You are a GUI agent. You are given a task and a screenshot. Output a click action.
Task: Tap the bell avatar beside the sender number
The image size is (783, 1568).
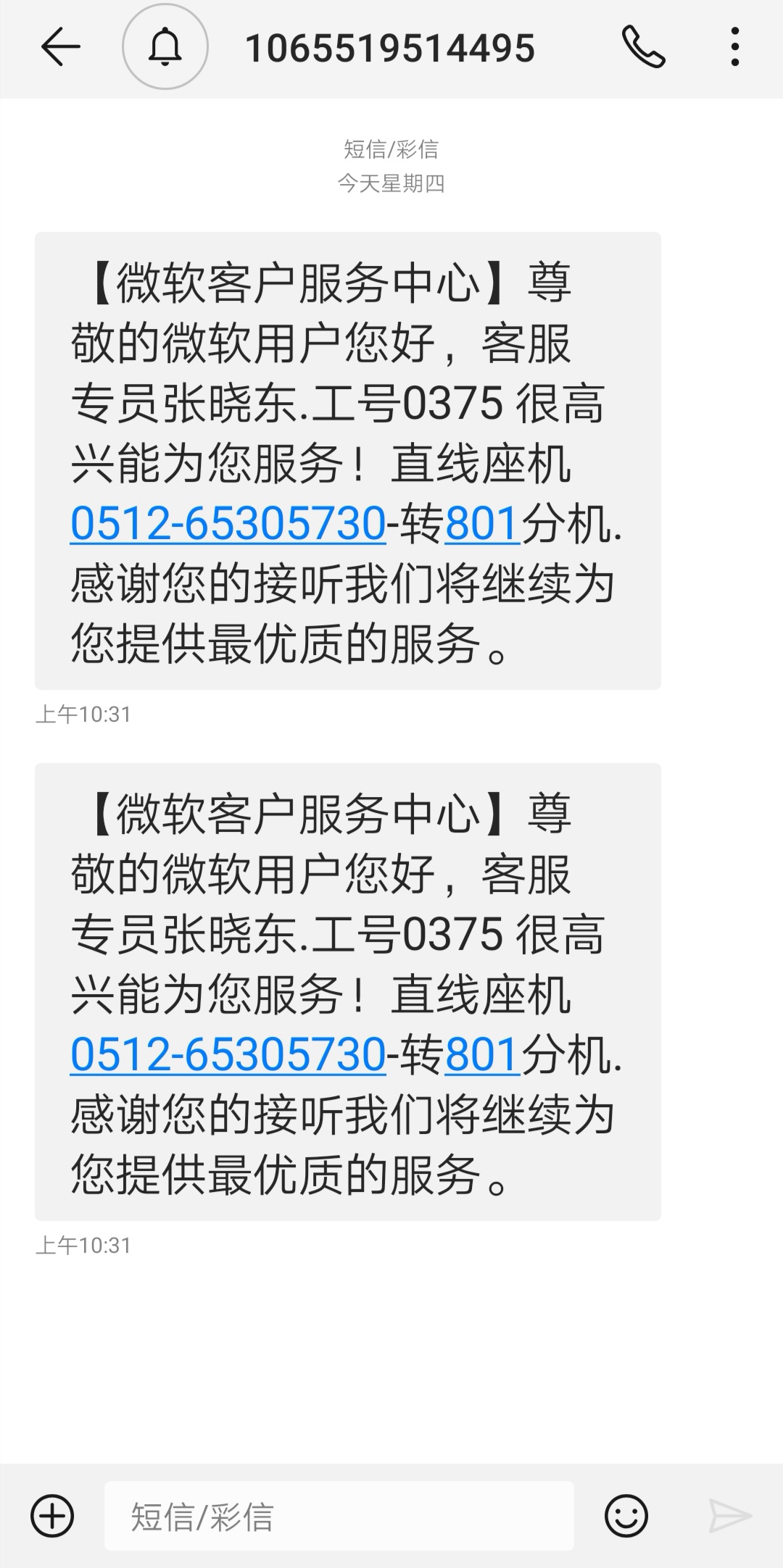click(x=165, y=47)
